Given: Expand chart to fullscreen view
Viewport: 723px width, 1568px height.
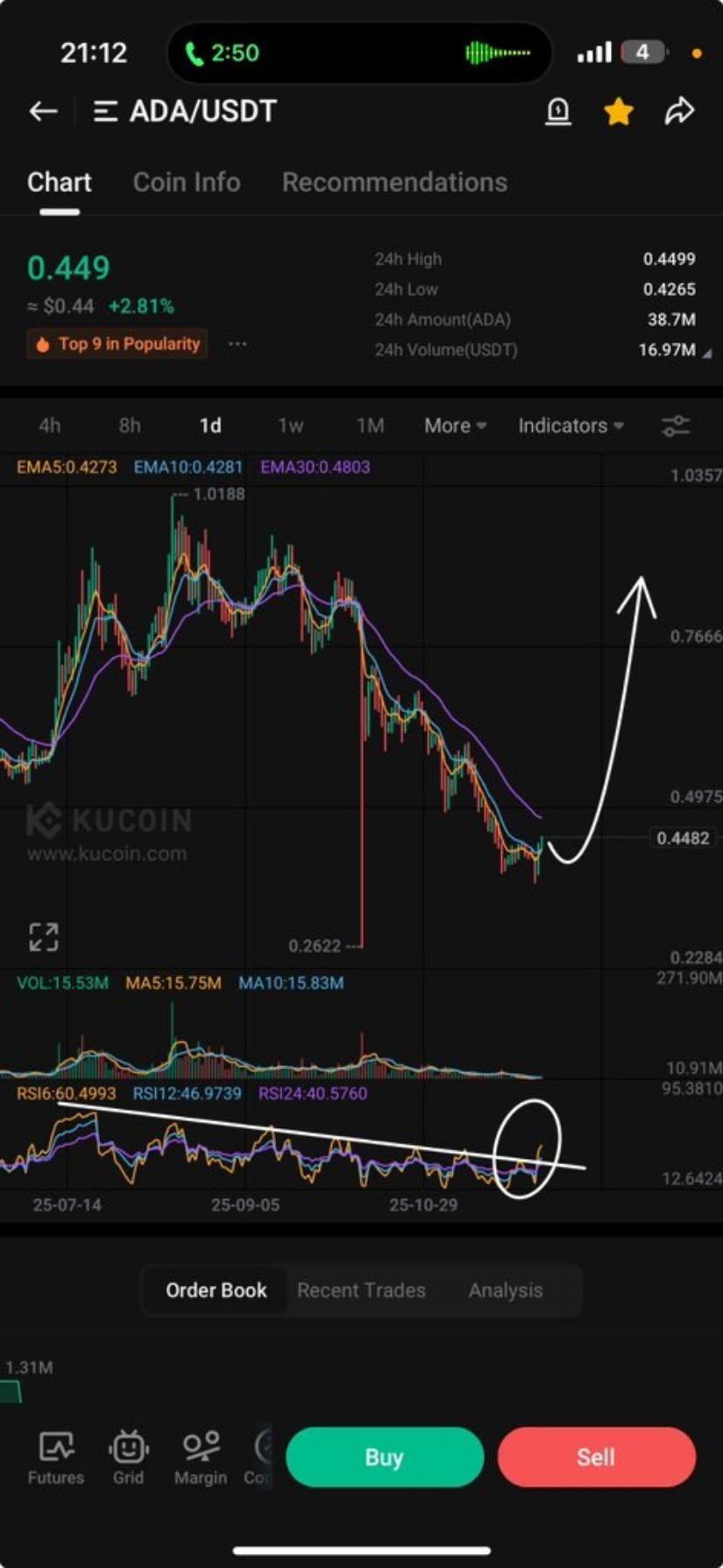Looking at the screenshot, I should click(x=43, y=936).
